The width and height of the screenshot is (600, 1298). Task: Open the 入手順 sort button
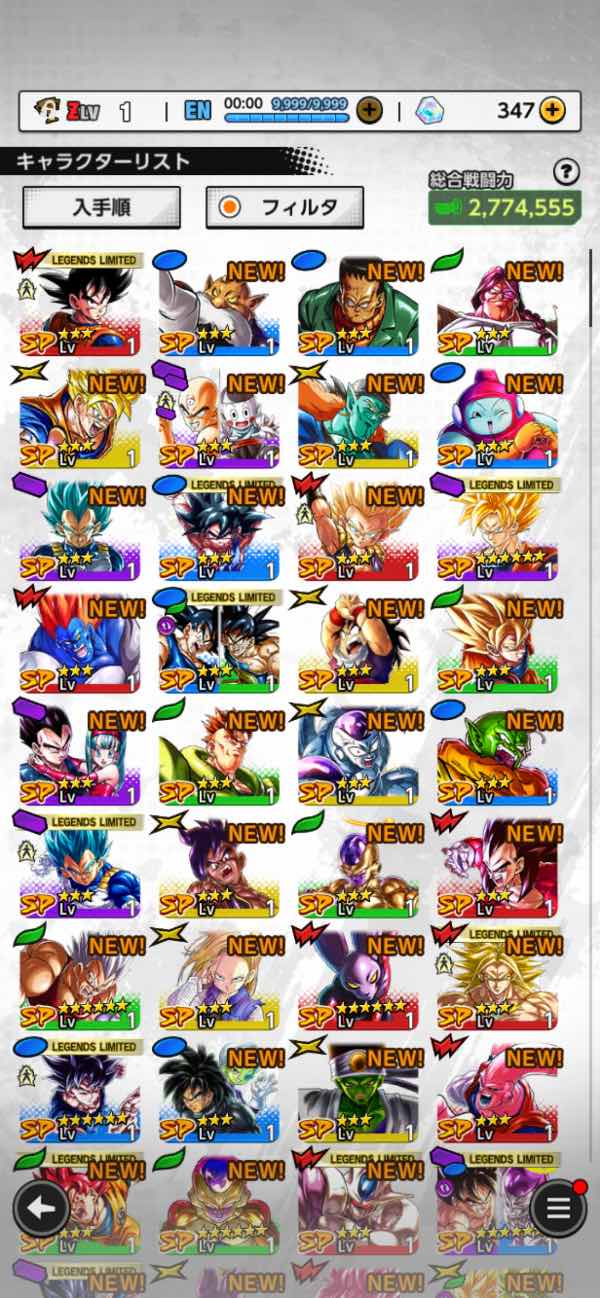coord(102,207)
